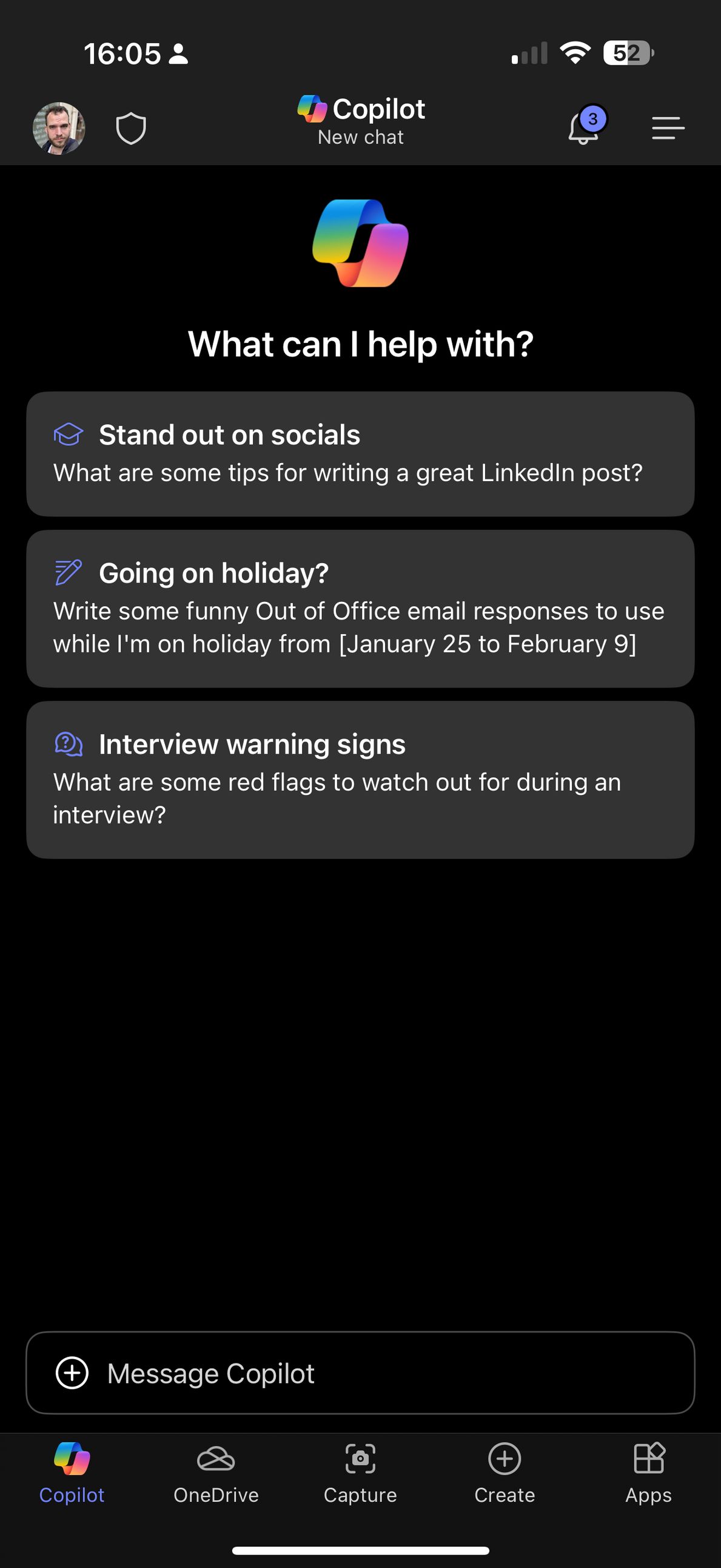Select the Stand out on socials prompt

(360, 454)
